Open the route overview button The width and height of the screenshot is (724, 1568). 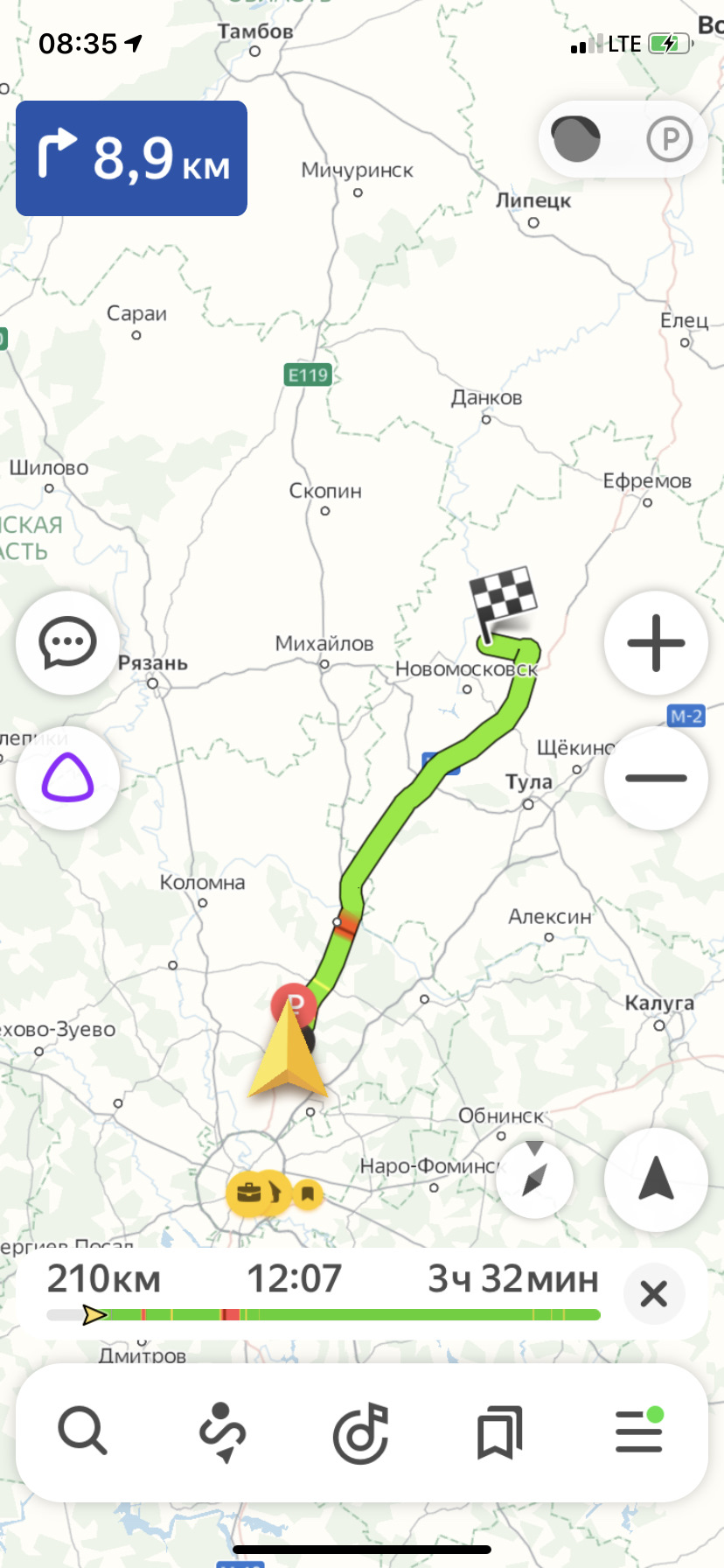pos(222,1432)
